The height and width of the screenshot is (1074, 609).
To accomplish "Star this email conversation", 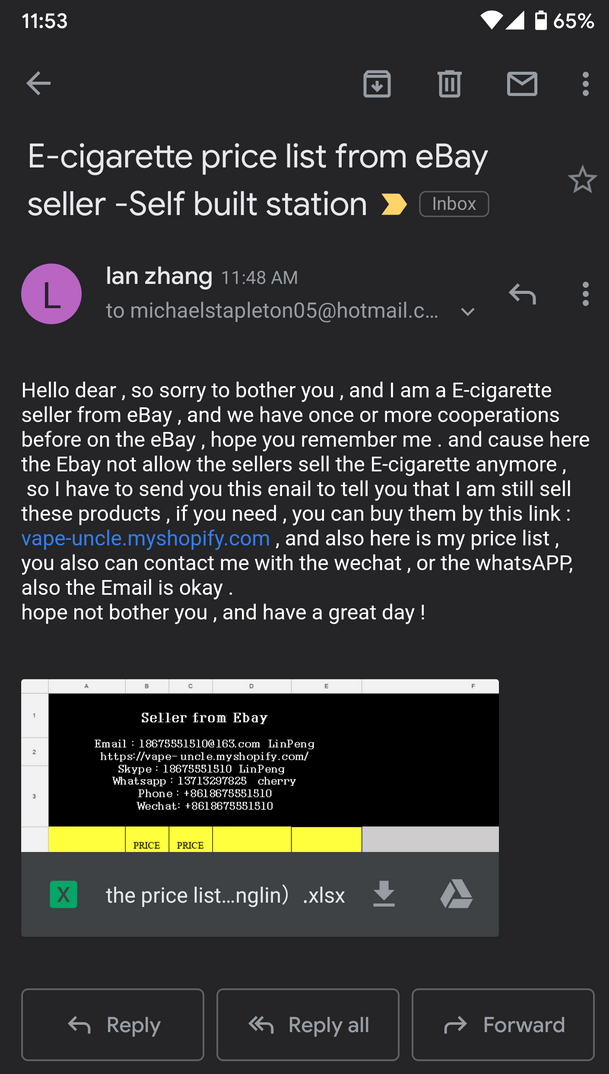I will tap(582, 180).
